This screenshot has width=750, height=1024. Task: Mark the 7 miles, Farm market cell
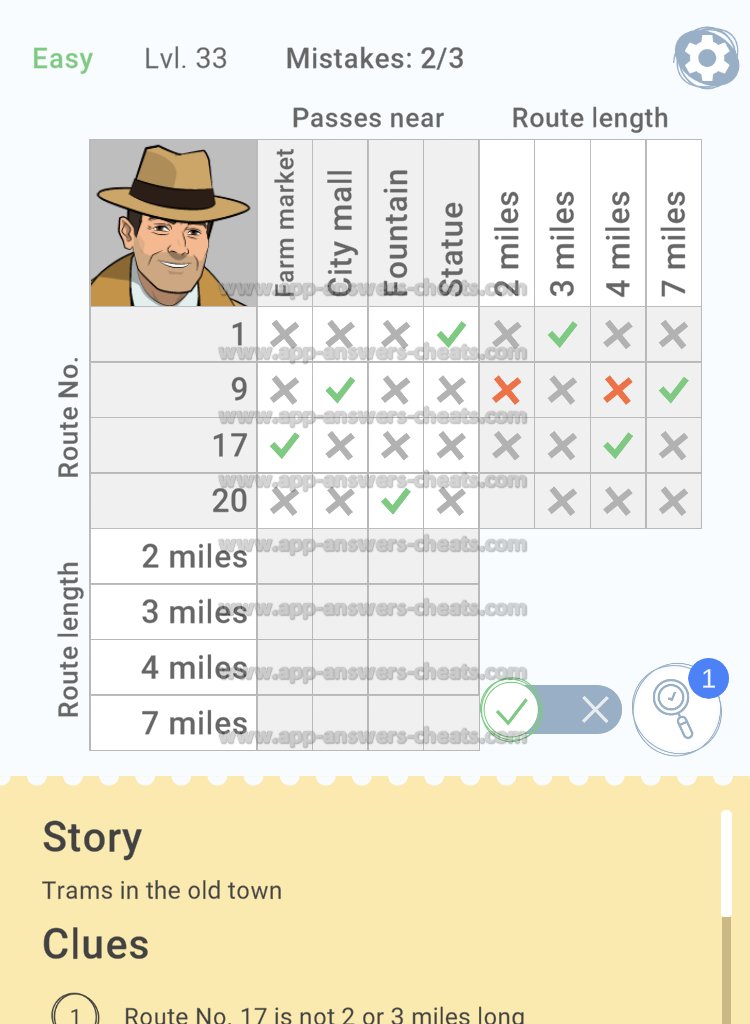click(x=285, y=722)
